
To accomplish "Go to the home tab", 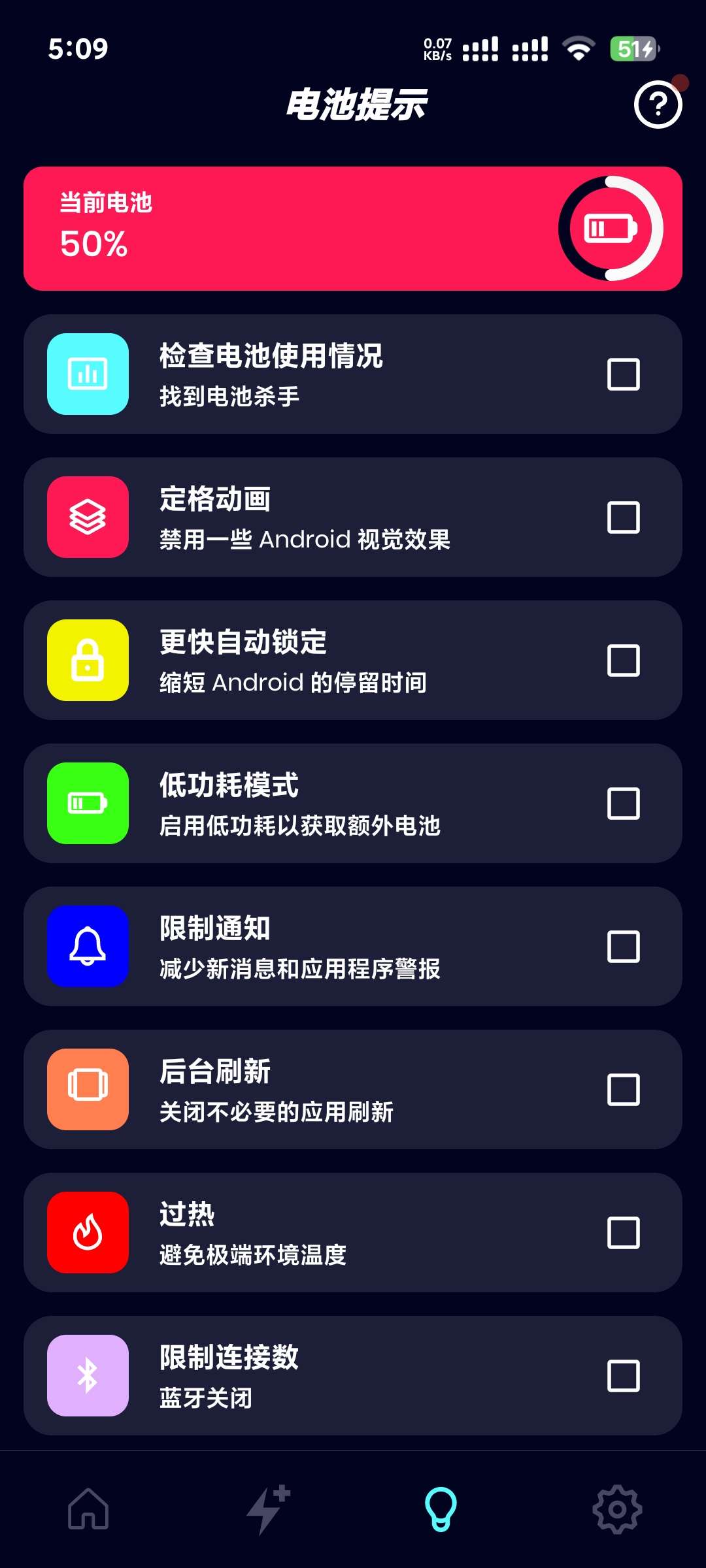I will 88,1509.
